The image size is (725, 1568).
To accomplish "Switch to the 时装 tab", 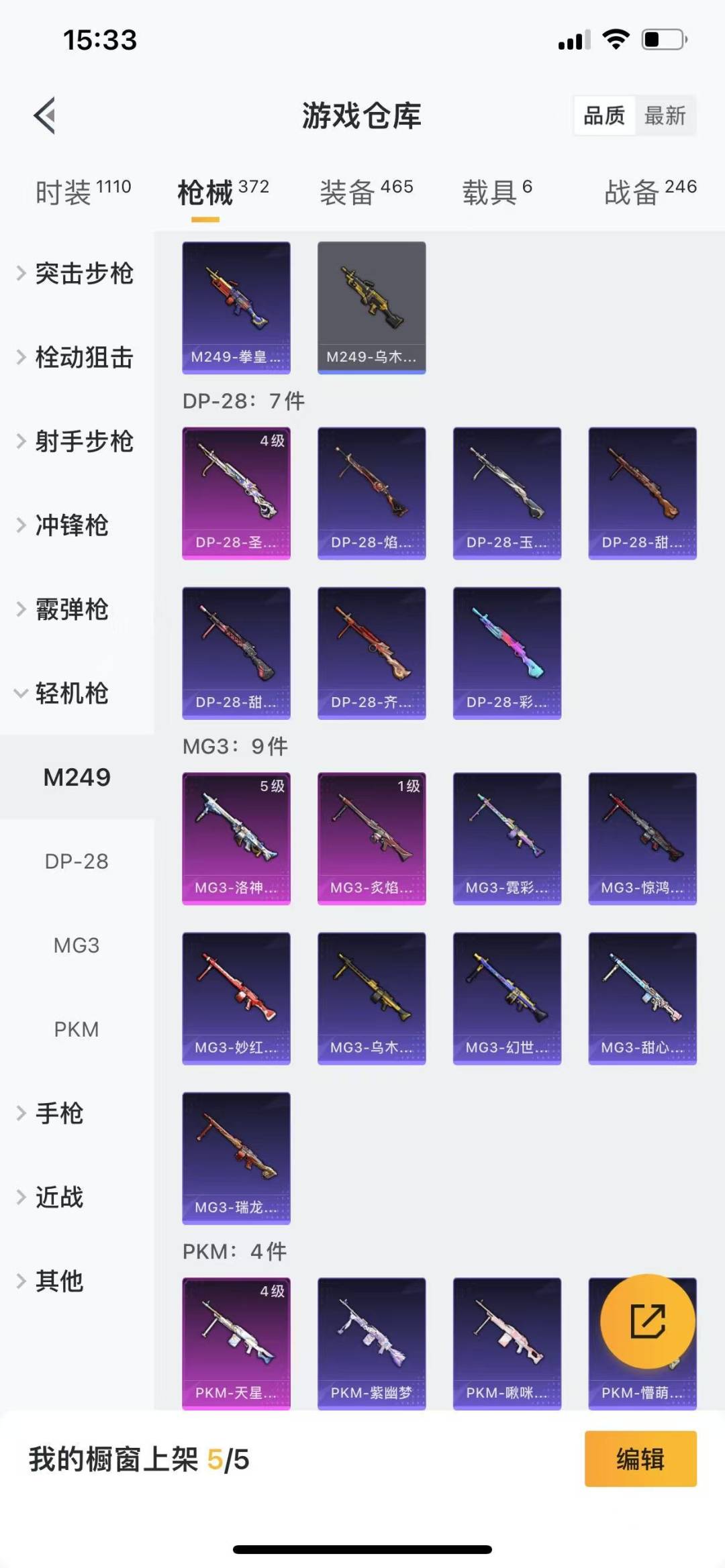I will click(83, 193).
